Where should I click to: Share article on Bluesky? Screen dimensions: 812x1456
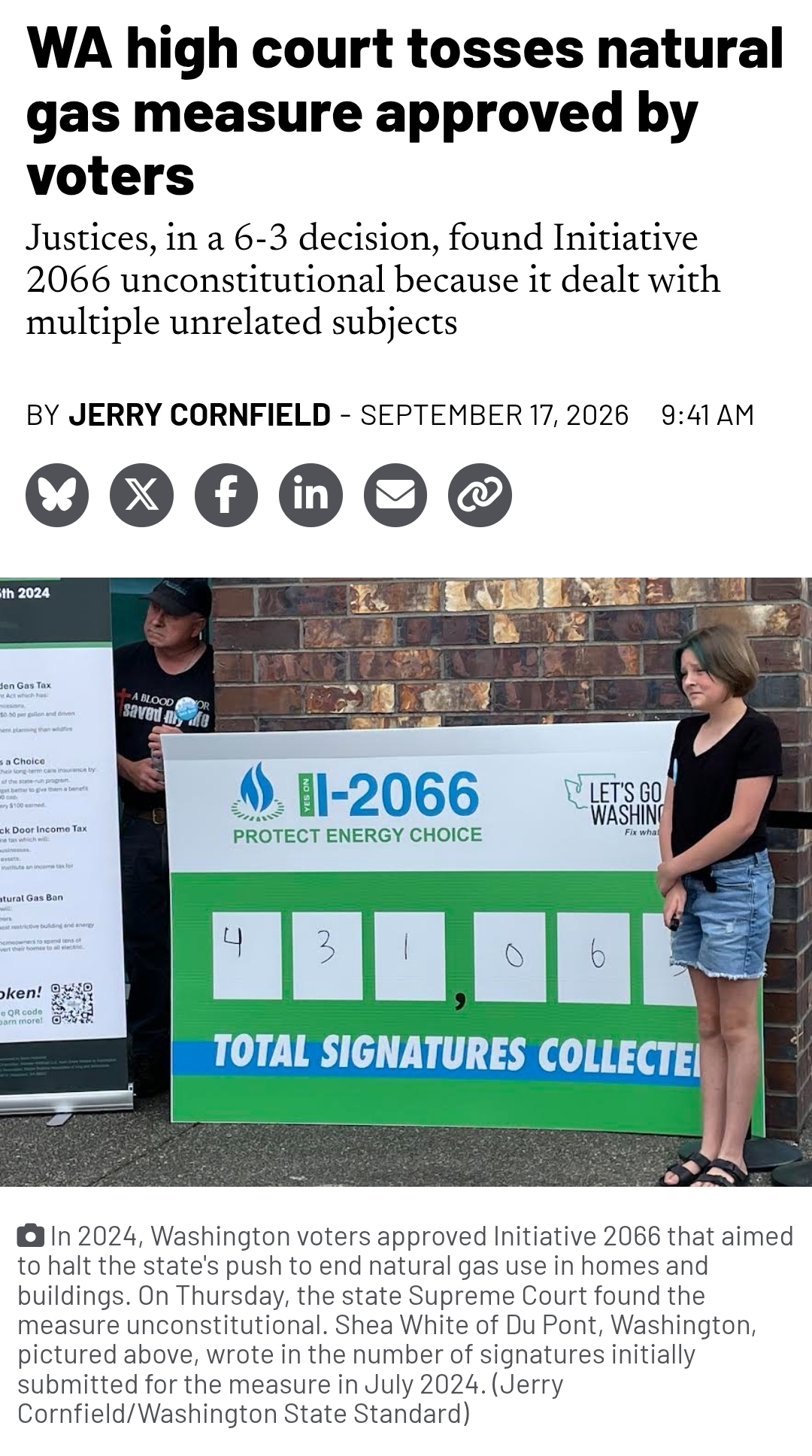(57, 495)
